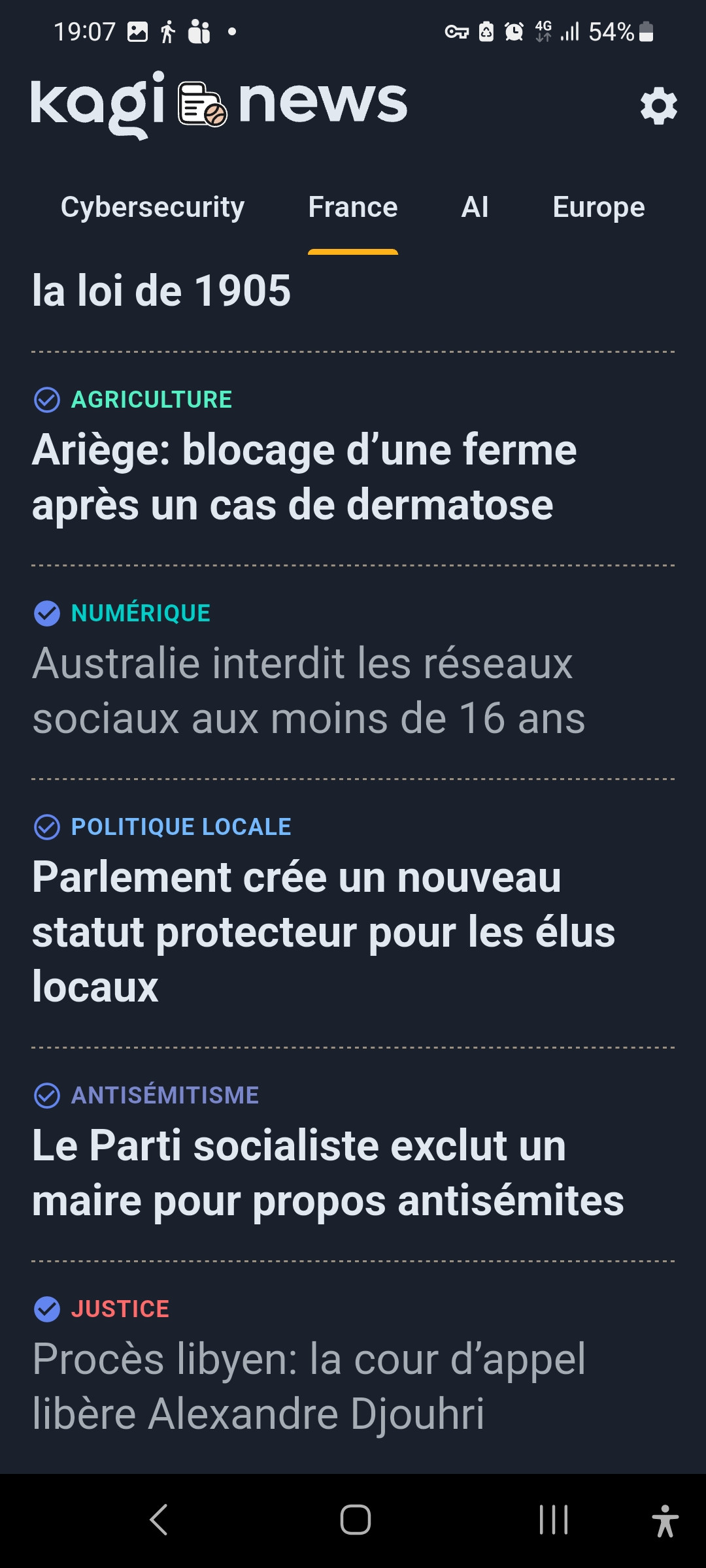View the Parti socialiste maire exclusion article
This screenshot has width=706, height=1568.
coord(328,1173)
